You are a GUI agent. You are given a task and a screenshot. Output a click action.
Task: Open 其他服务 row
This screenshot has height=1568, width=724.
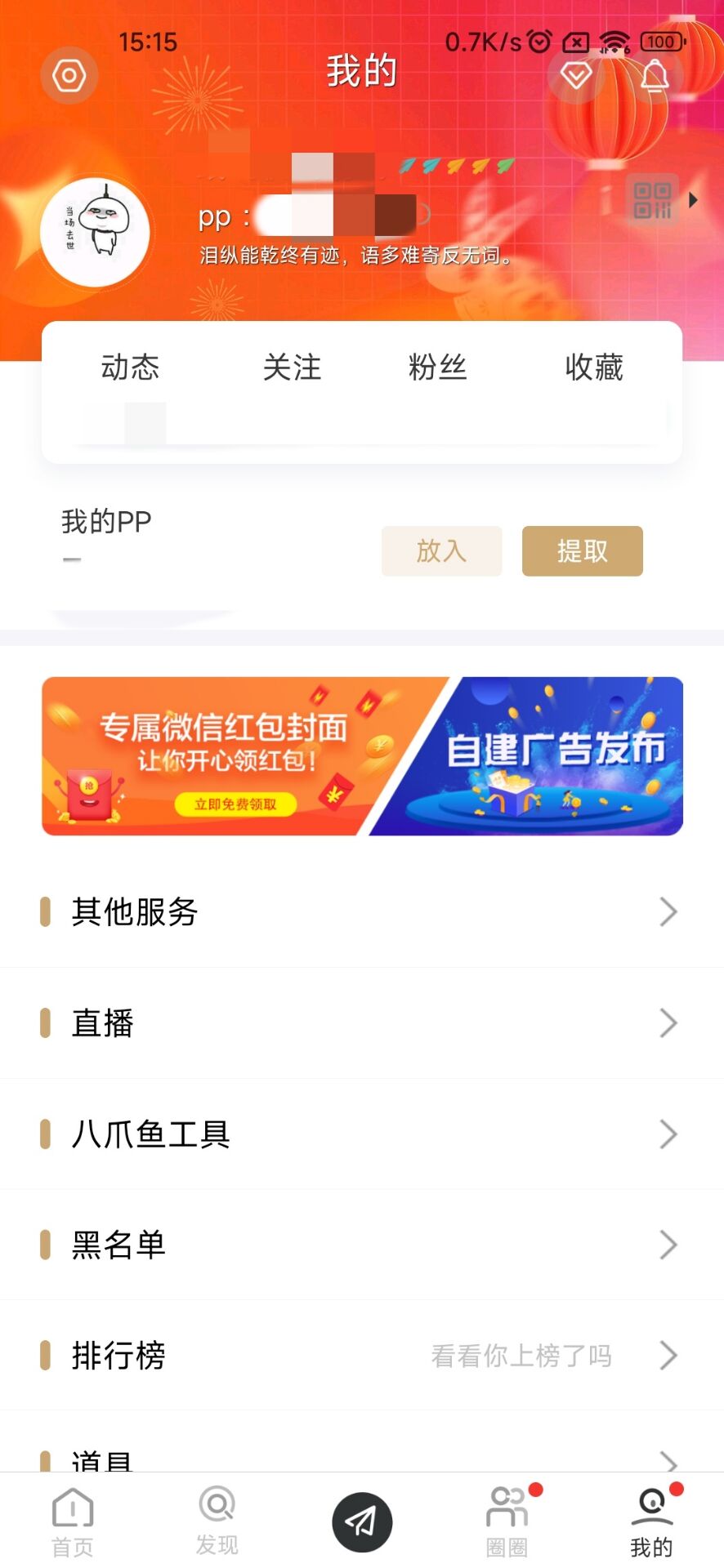pyautogui.click(x=362, y=912)
